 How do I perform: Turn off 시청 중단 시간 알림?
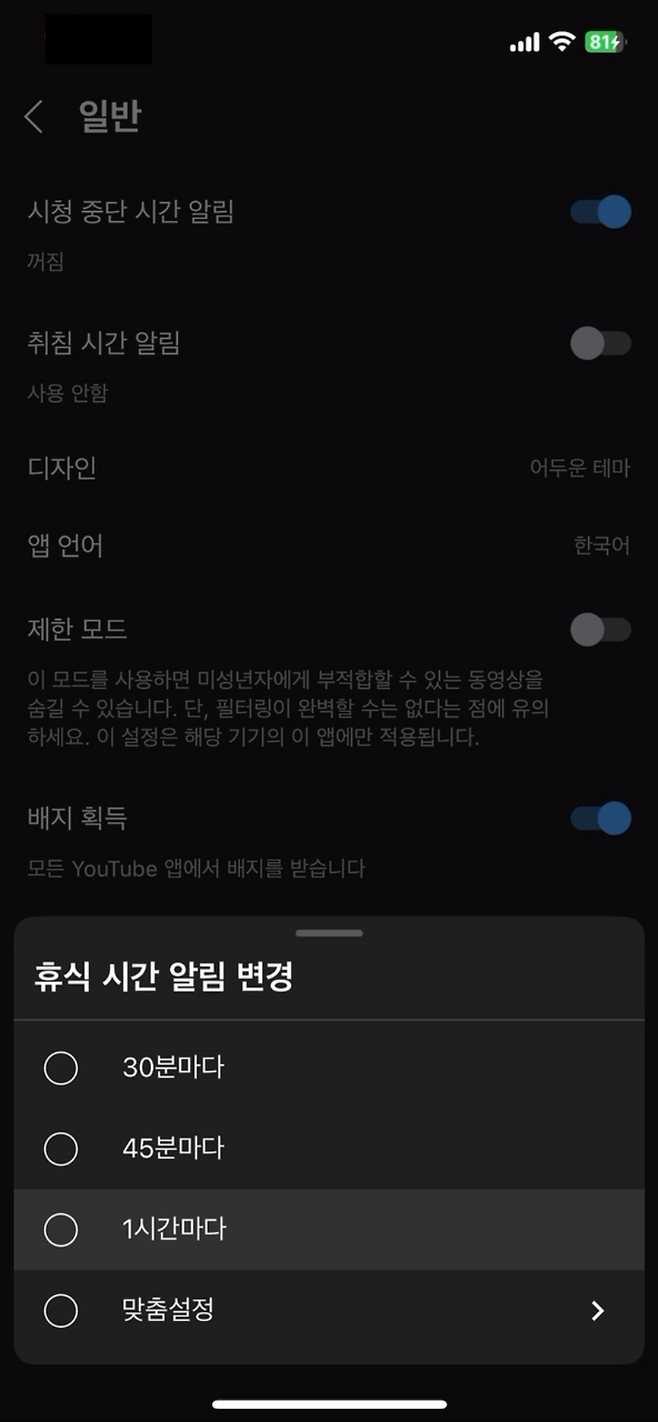click(600, 212)
